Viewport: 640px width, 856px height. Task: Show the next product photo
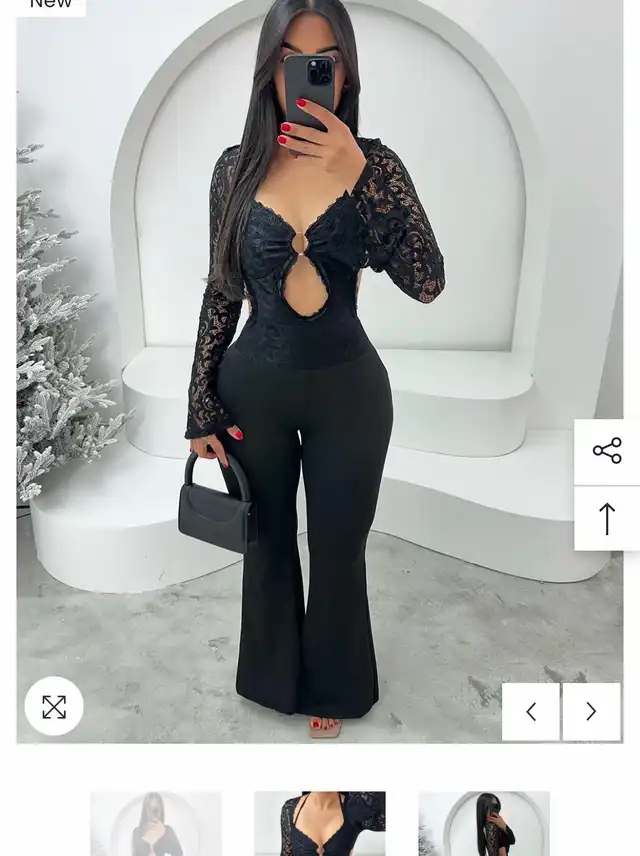(591, 712)
